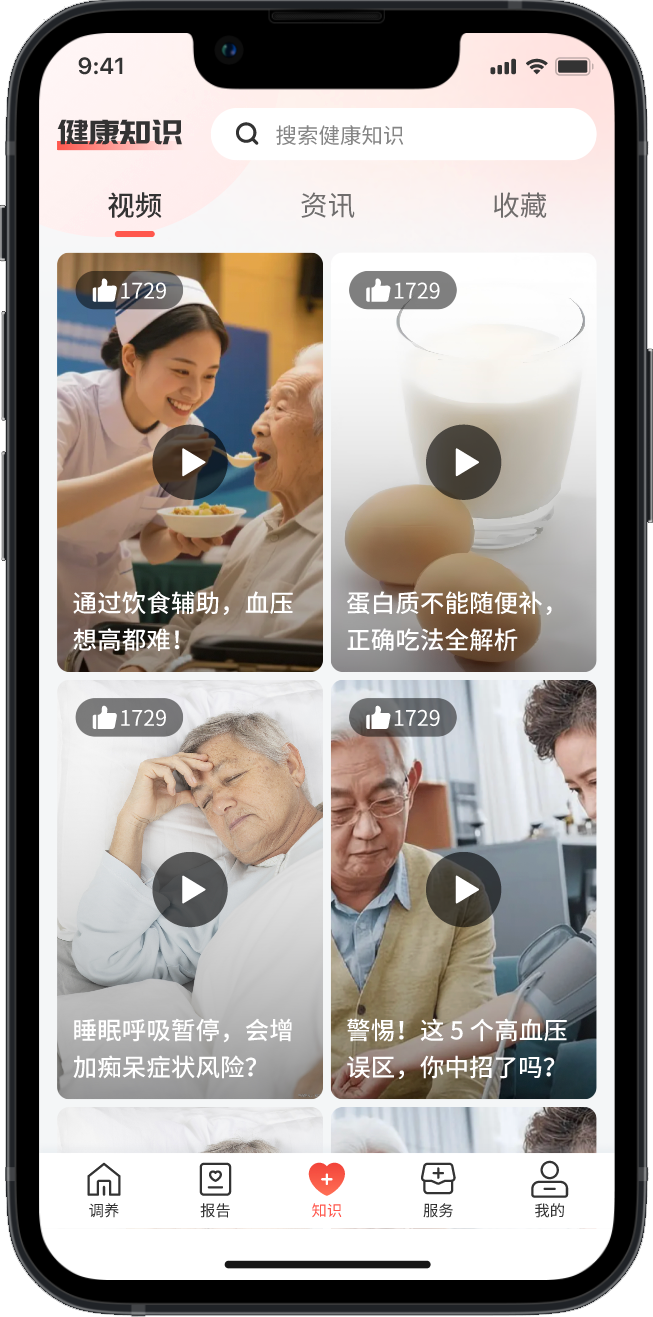Like the 高血压误区 video

(402, 718)
